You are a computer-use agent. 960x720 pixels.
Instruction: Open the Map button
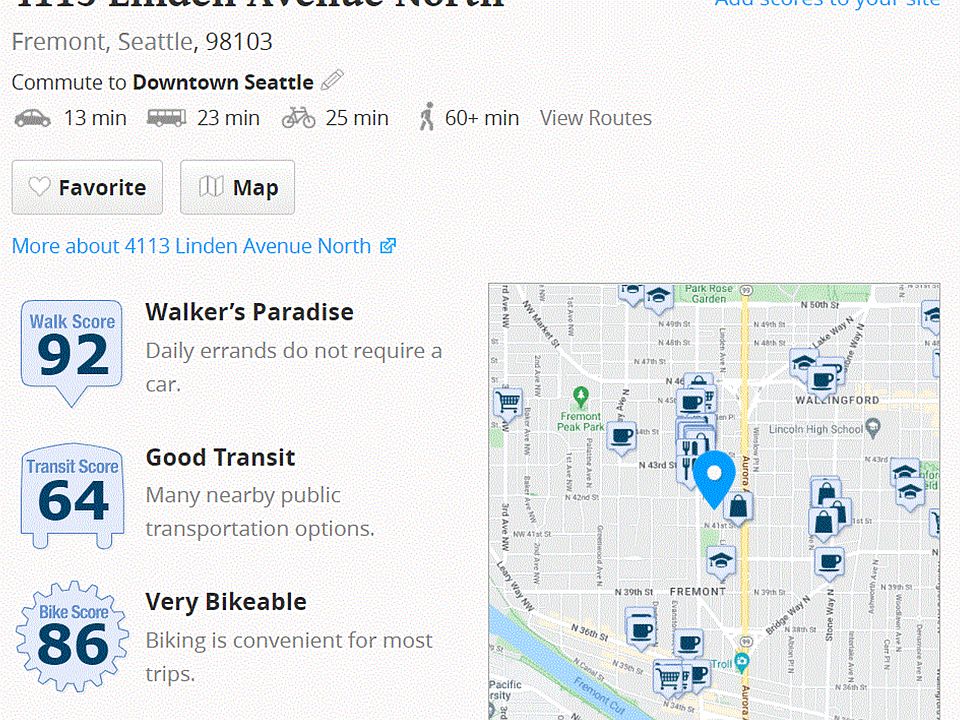(x=237, y=187)
